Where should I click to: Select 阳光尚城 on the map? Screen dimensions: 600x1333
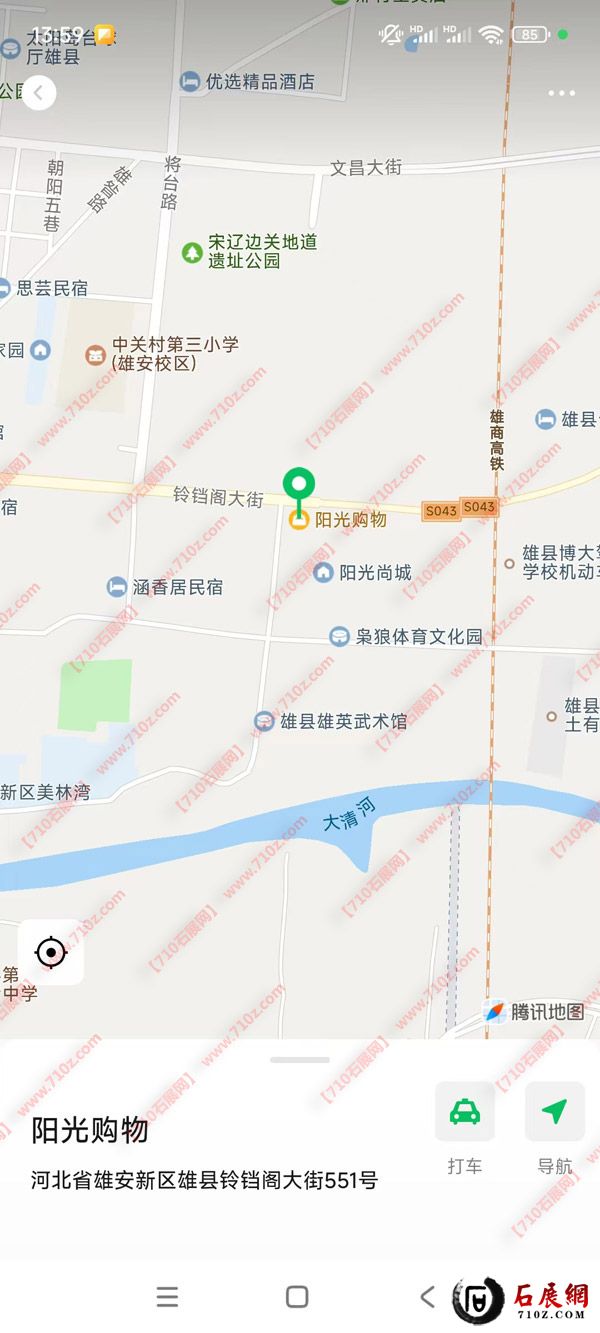point(323,572)
